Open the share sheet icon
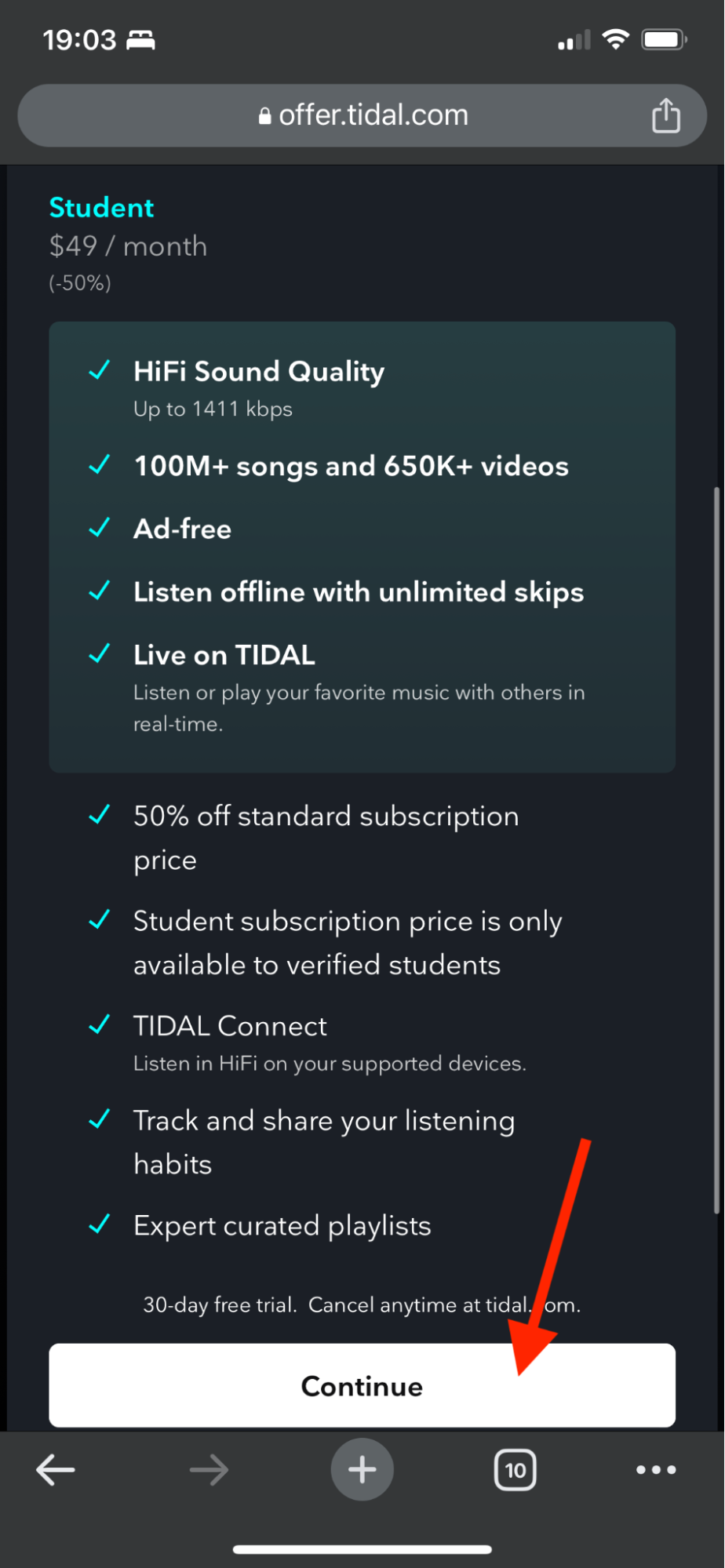This screenshot has width=725, height=1568. [665, 115]
